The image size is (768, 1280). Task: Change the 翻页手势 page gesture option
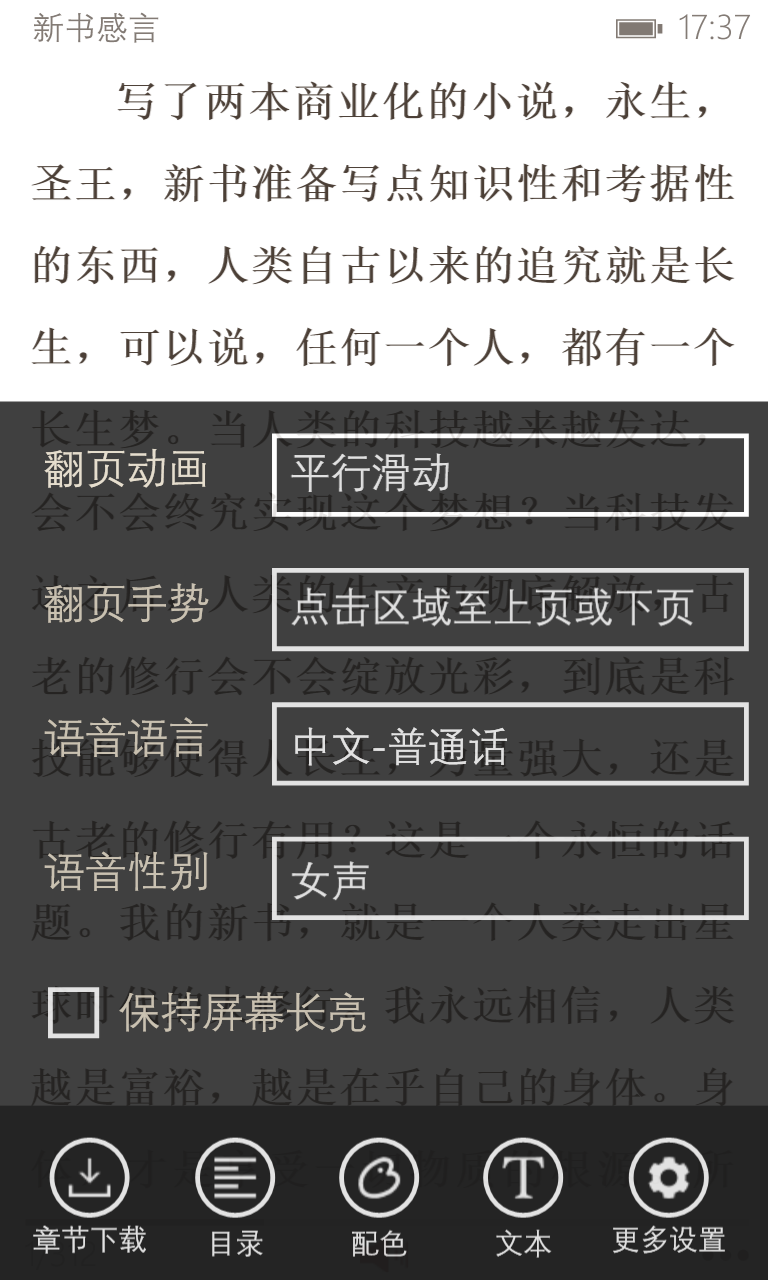point(510,609)
